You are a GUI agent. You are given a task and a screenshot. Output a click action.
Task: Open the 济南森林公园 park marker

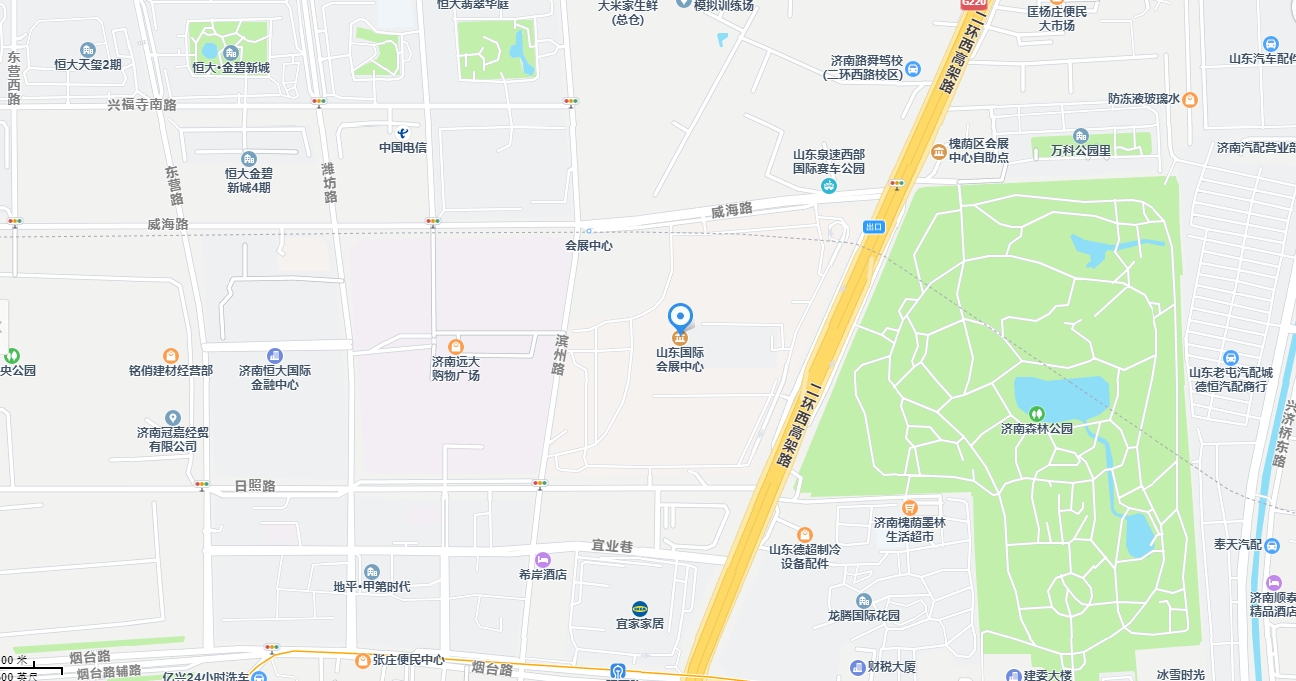(1037, 413)
